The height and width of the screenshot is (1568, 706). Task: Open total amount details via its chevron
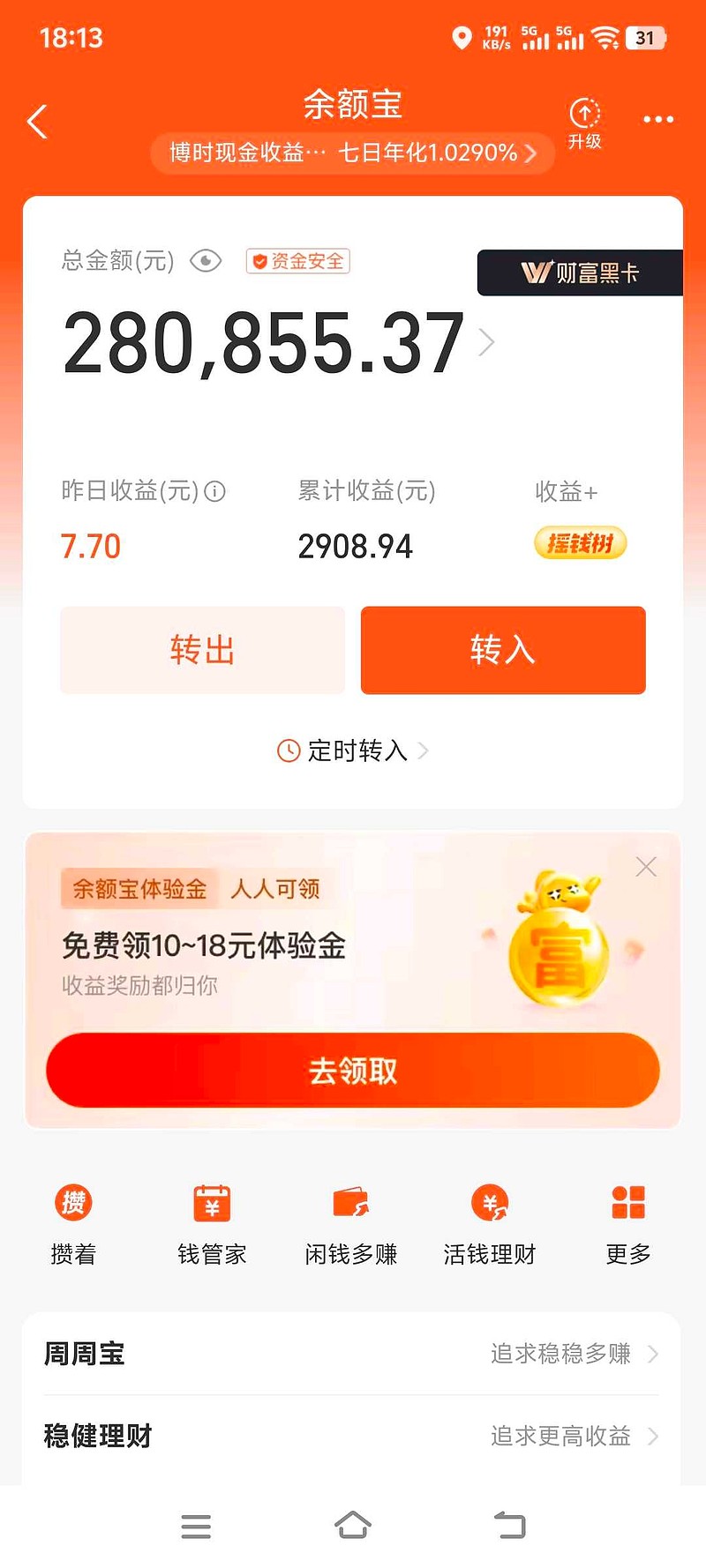coord(486,342)
